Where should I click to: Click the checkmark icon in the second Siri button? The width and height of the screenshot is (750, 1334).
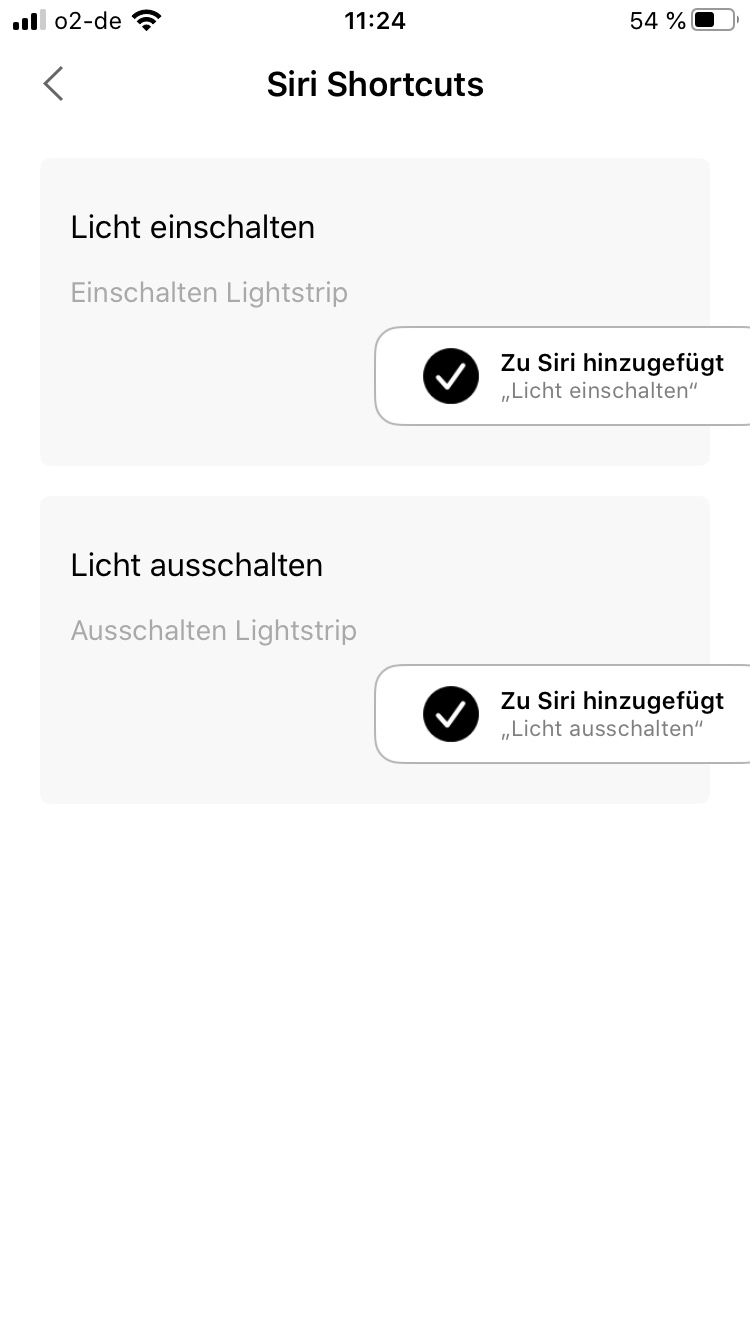(450, 714)
